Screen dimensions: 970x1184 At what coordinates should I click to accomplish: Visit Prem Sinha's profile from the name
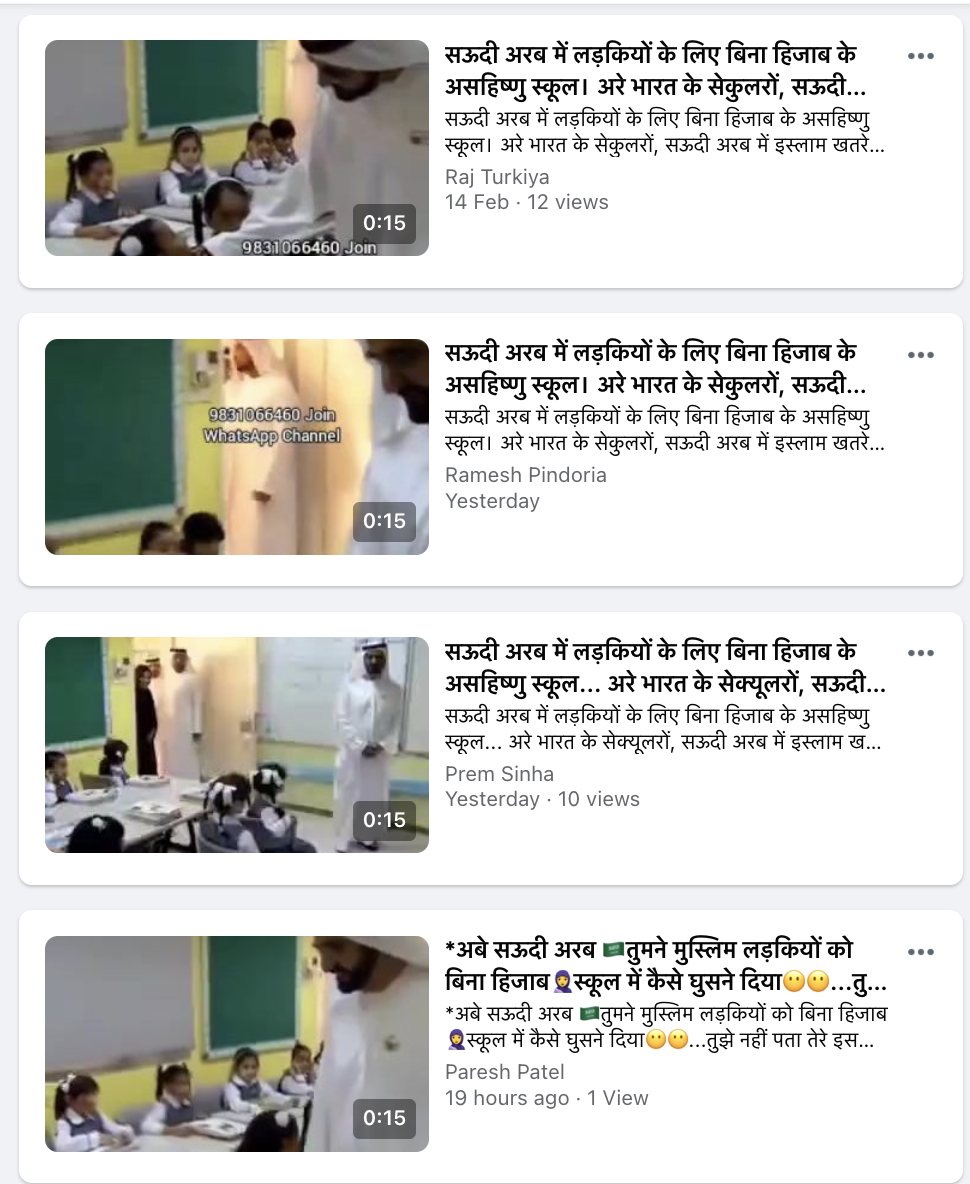(x=499, y=774)
